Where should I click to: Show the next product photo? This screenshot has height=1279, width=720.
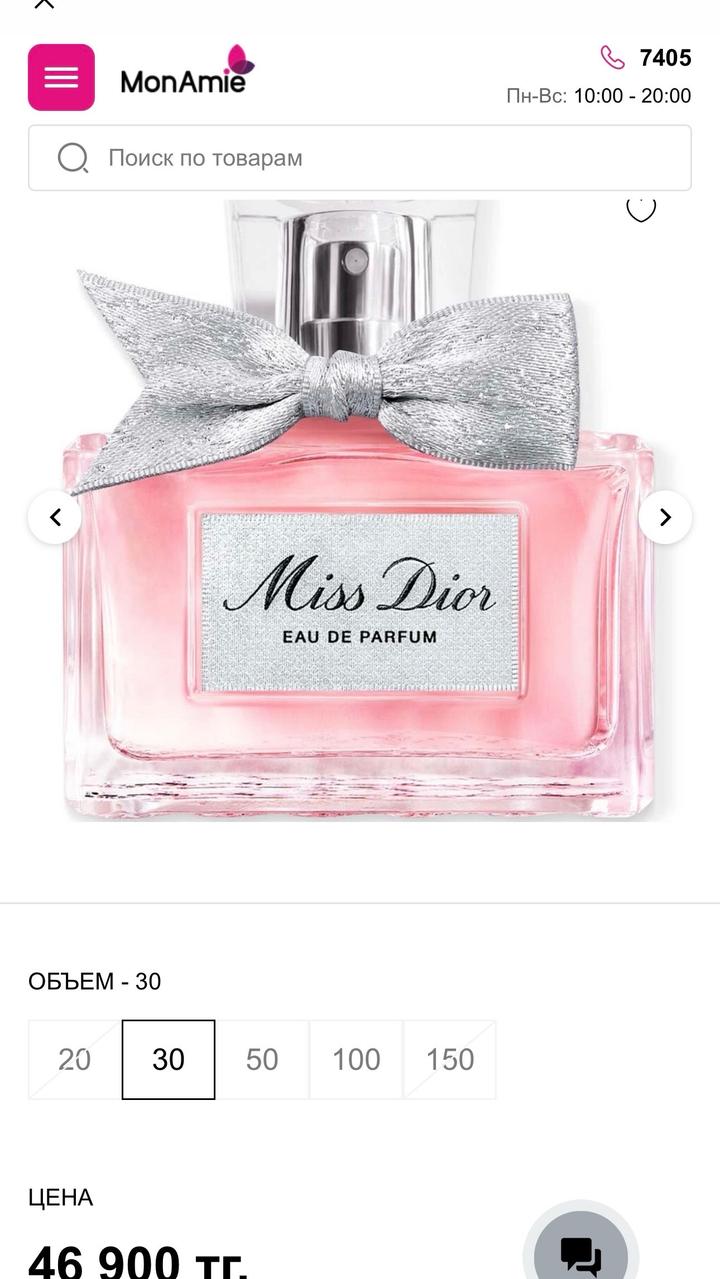(x=665, y=517)
